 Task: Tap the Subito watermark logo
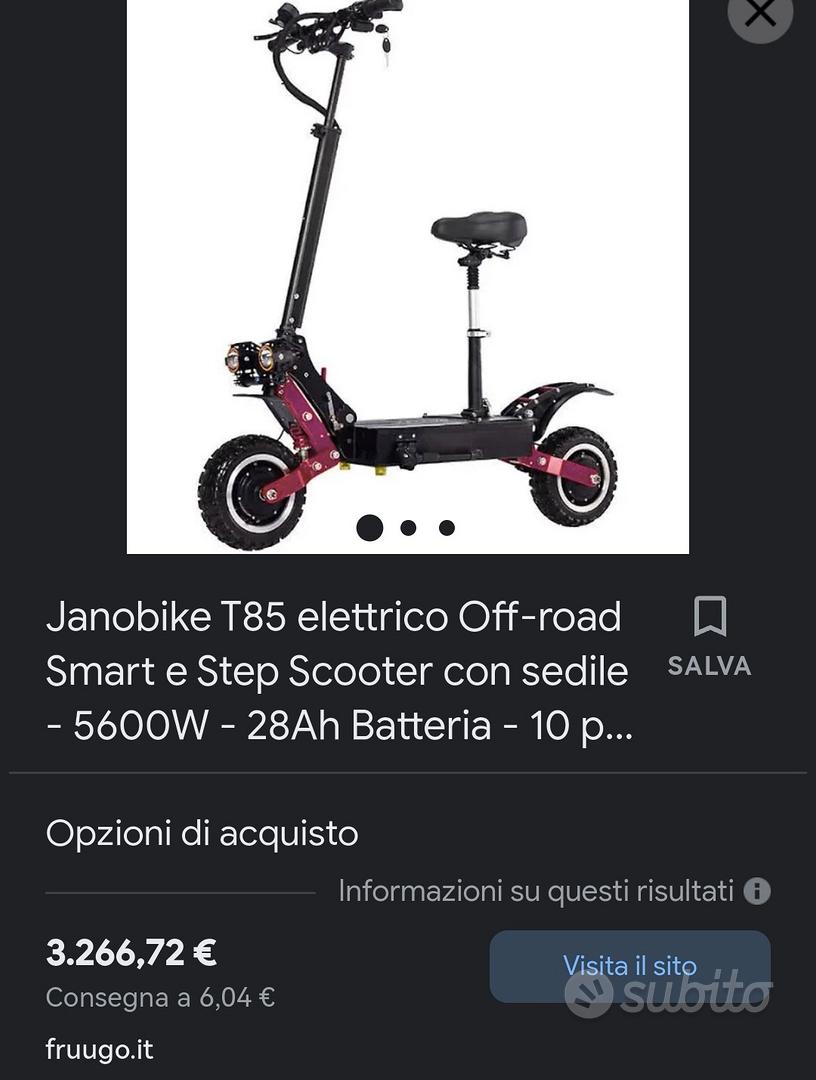tap(680, 995)
